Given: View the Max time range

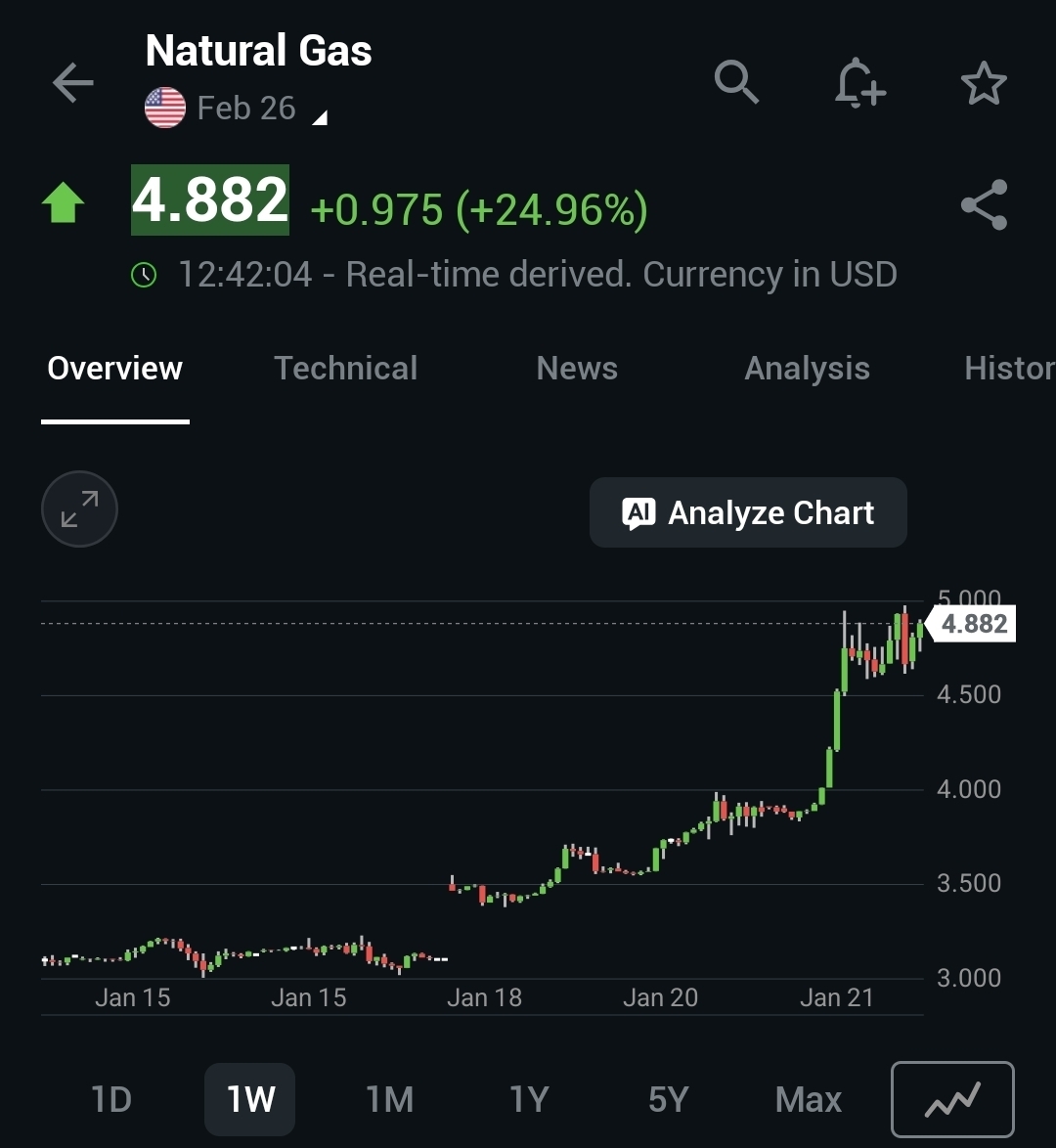Looking at the screenshot, I should pyautogui.click(x=808, y=1100).
